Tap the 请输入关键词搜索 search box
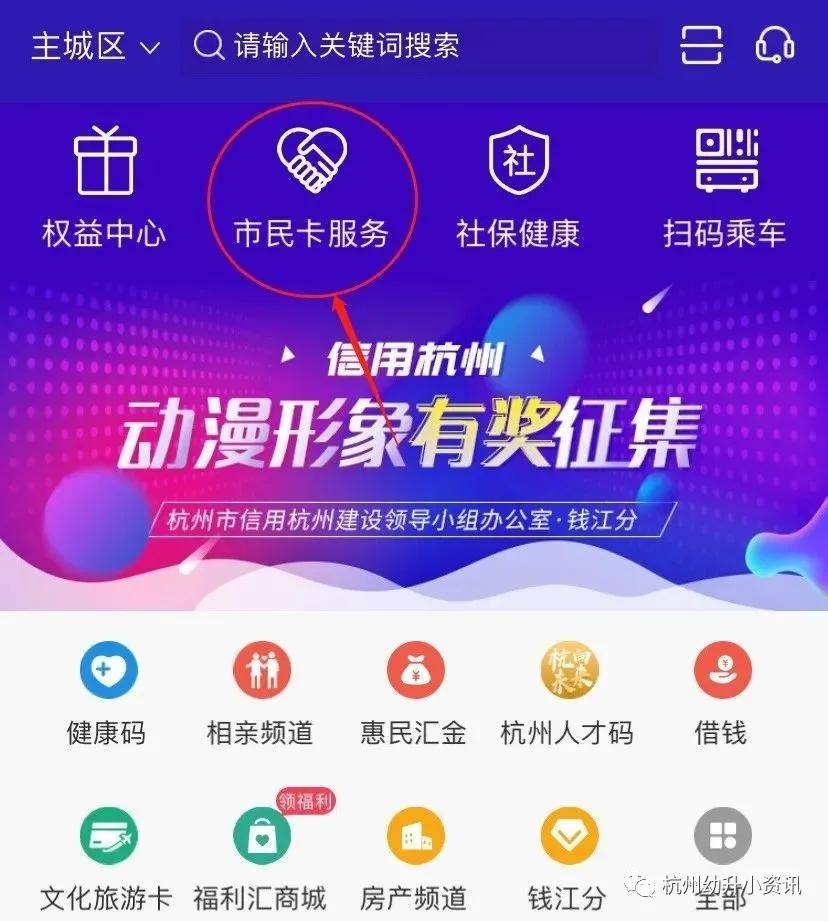The height and width of the screenshot is (921, 828). pos(420,46)
